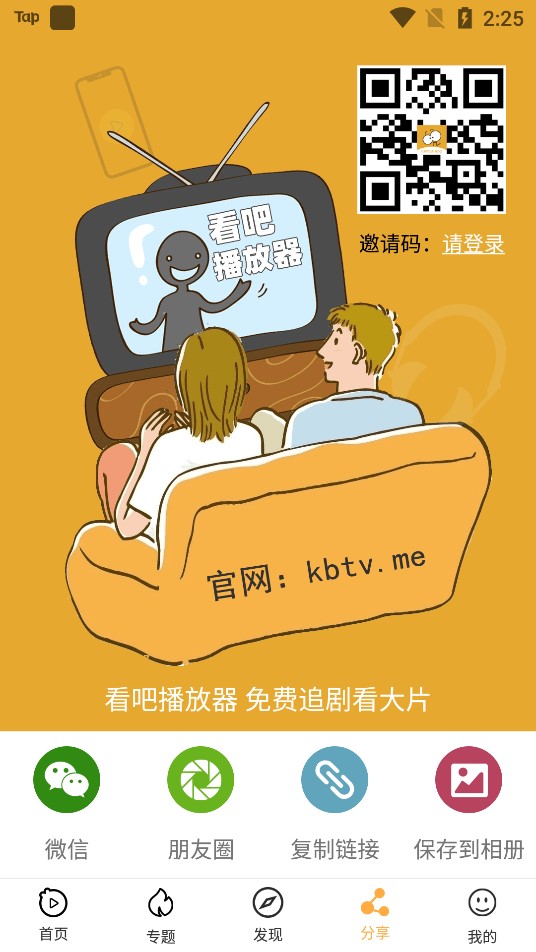
Task: Select the 分享 tab
Action: pyautogui.click(x=375, y=915)
